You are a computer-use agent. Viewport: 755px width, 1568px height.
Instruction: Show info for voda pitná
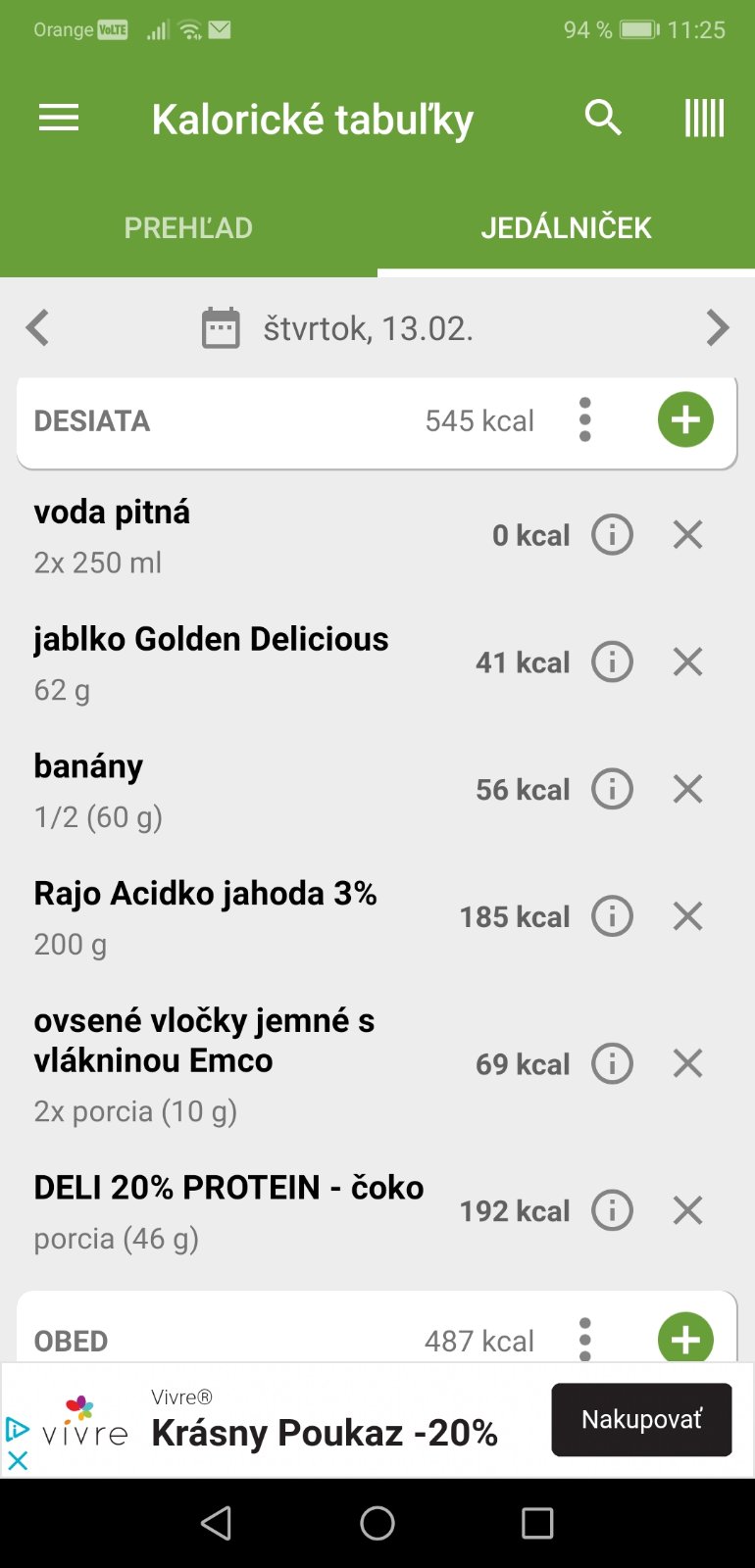pos(613,535)
